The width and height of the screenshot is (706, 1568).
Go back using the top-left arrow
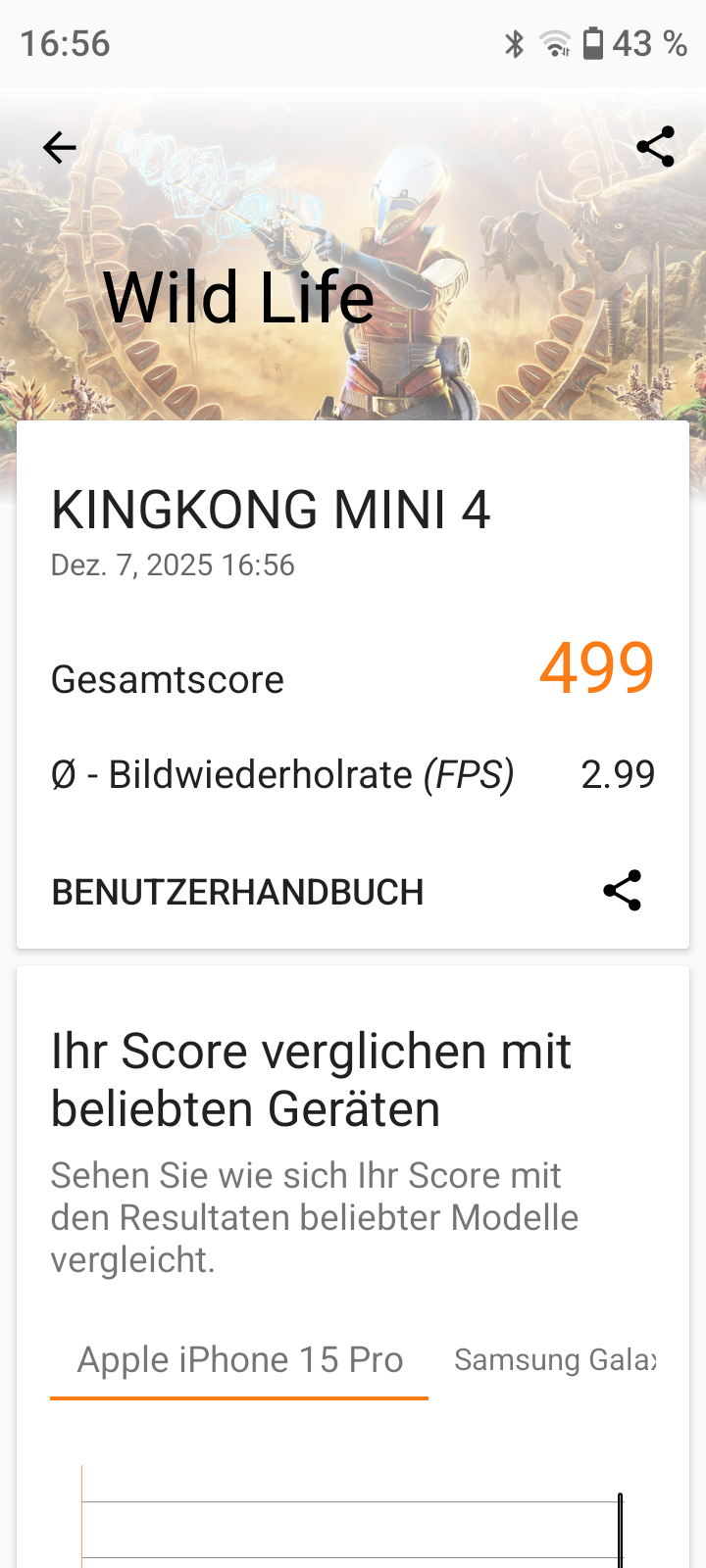point(60,148)
